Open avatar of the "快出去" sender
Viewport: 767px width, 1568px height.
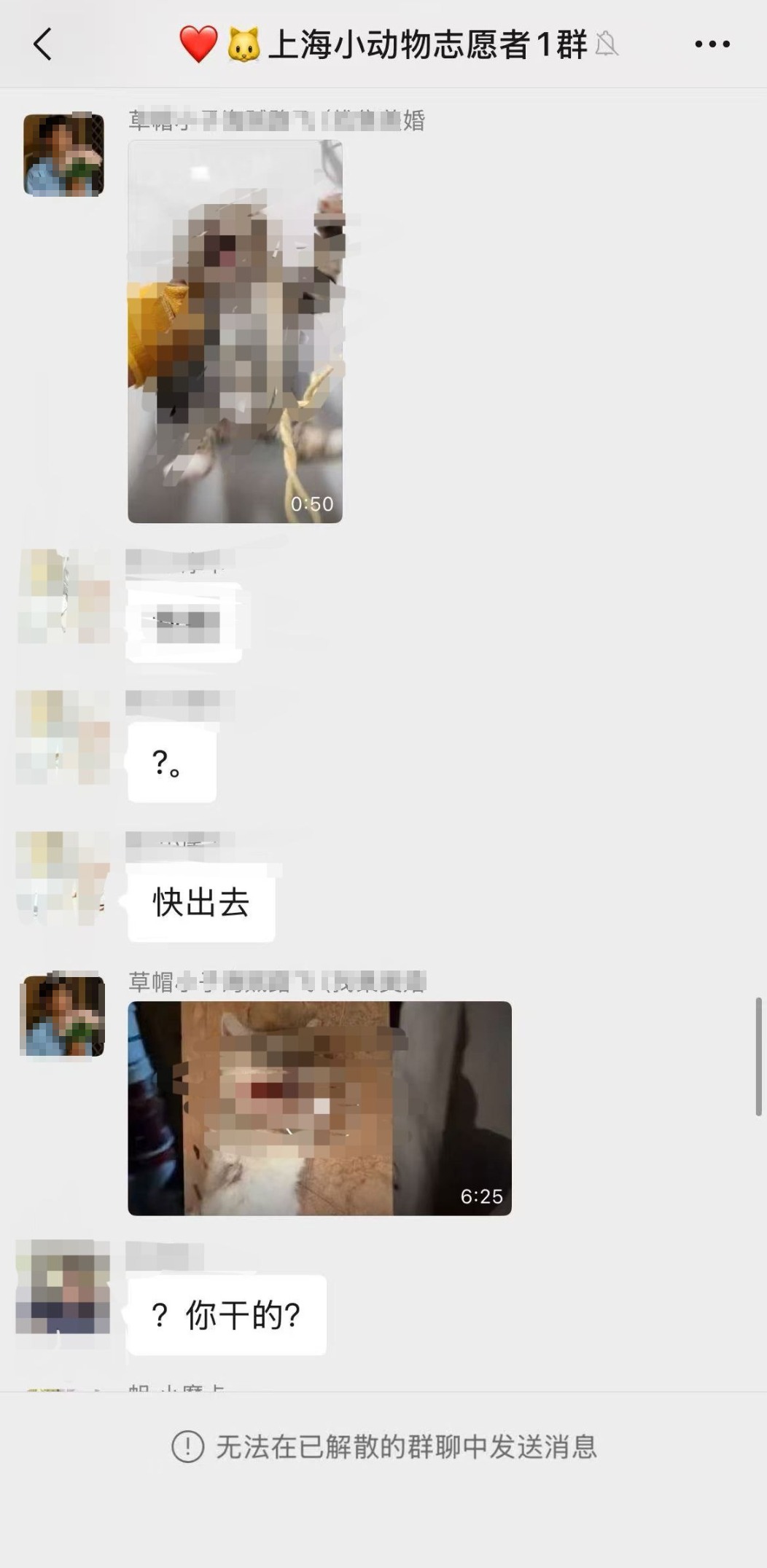[63, 878]
